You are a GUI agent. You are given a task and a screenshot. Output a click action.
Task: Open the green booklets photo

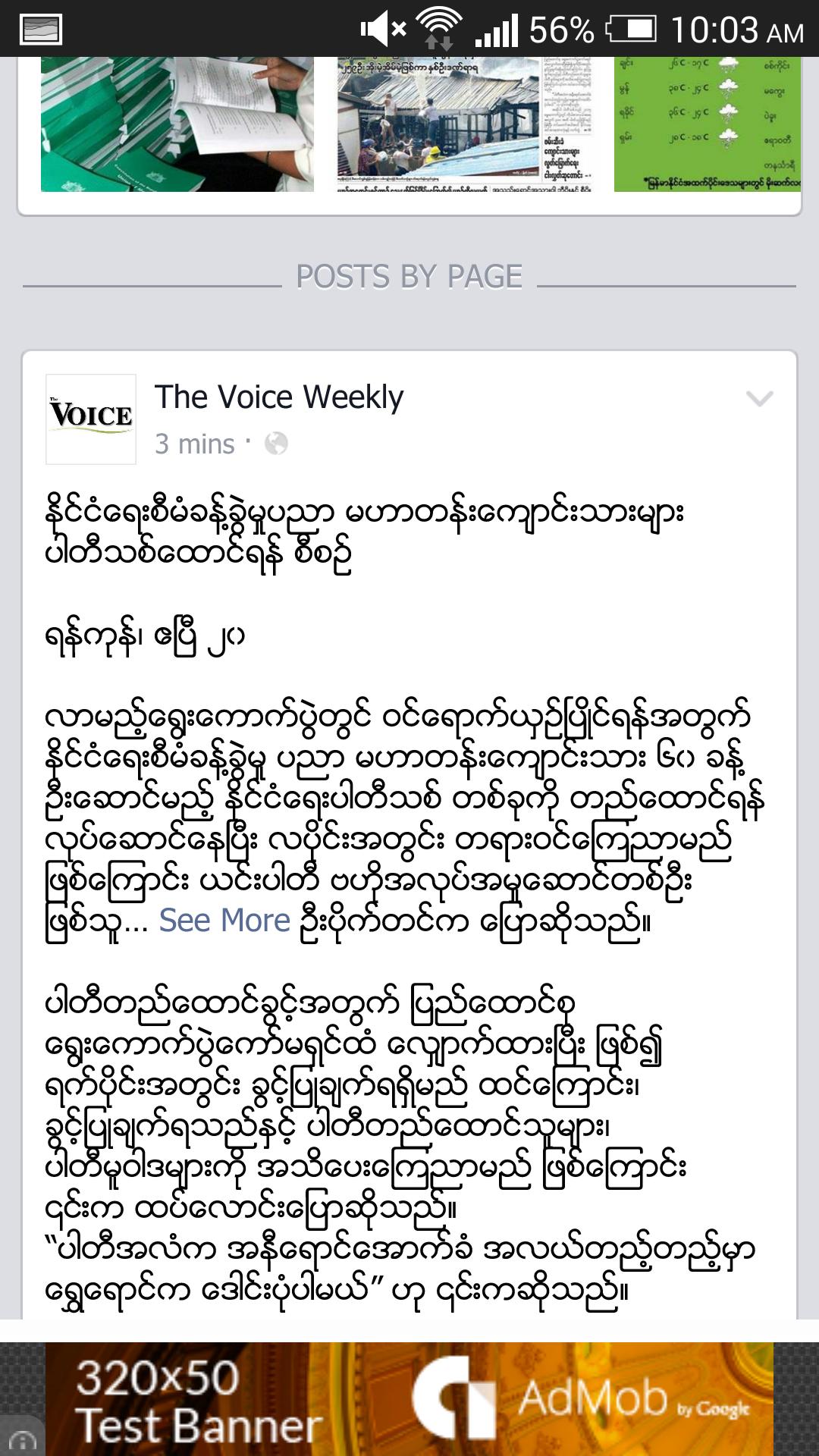click(x=177, y=125)
